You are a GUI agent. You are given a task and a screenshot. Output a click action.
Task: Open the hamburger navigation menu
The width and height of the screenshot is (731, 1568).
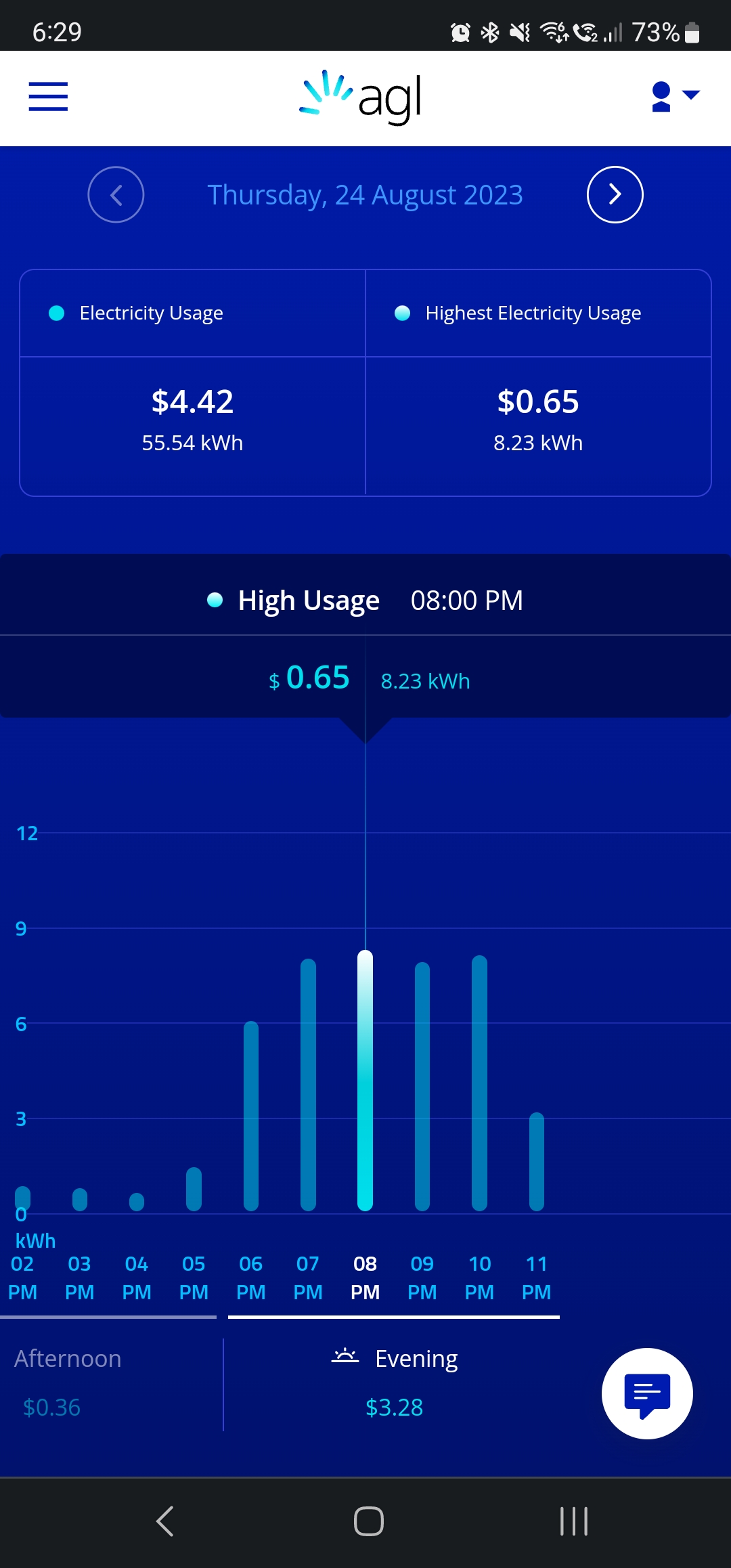[47, 97]
